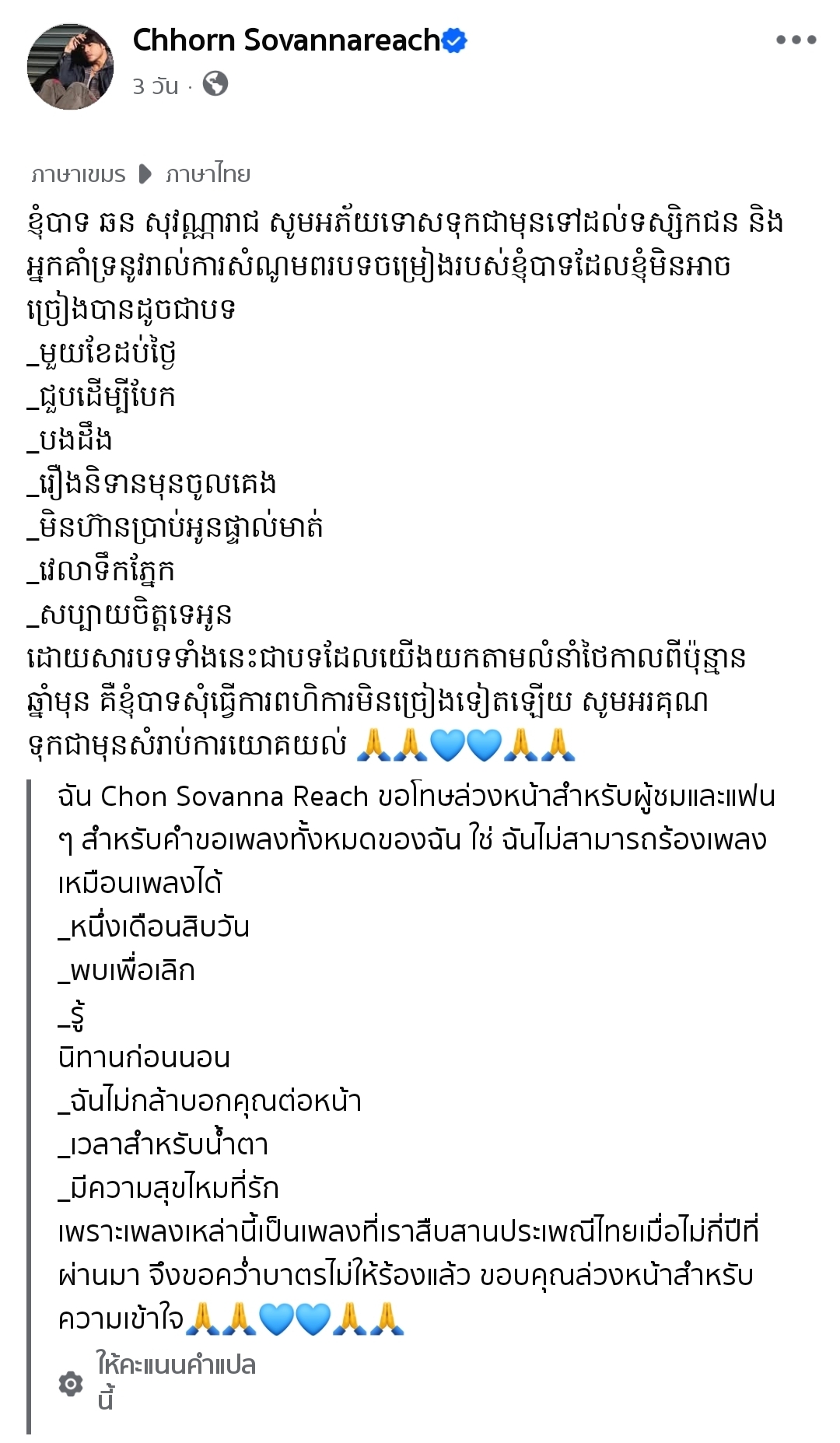Open the post's three-dot overflow menu
This screenshot has height=1443, width=840.
796,40
